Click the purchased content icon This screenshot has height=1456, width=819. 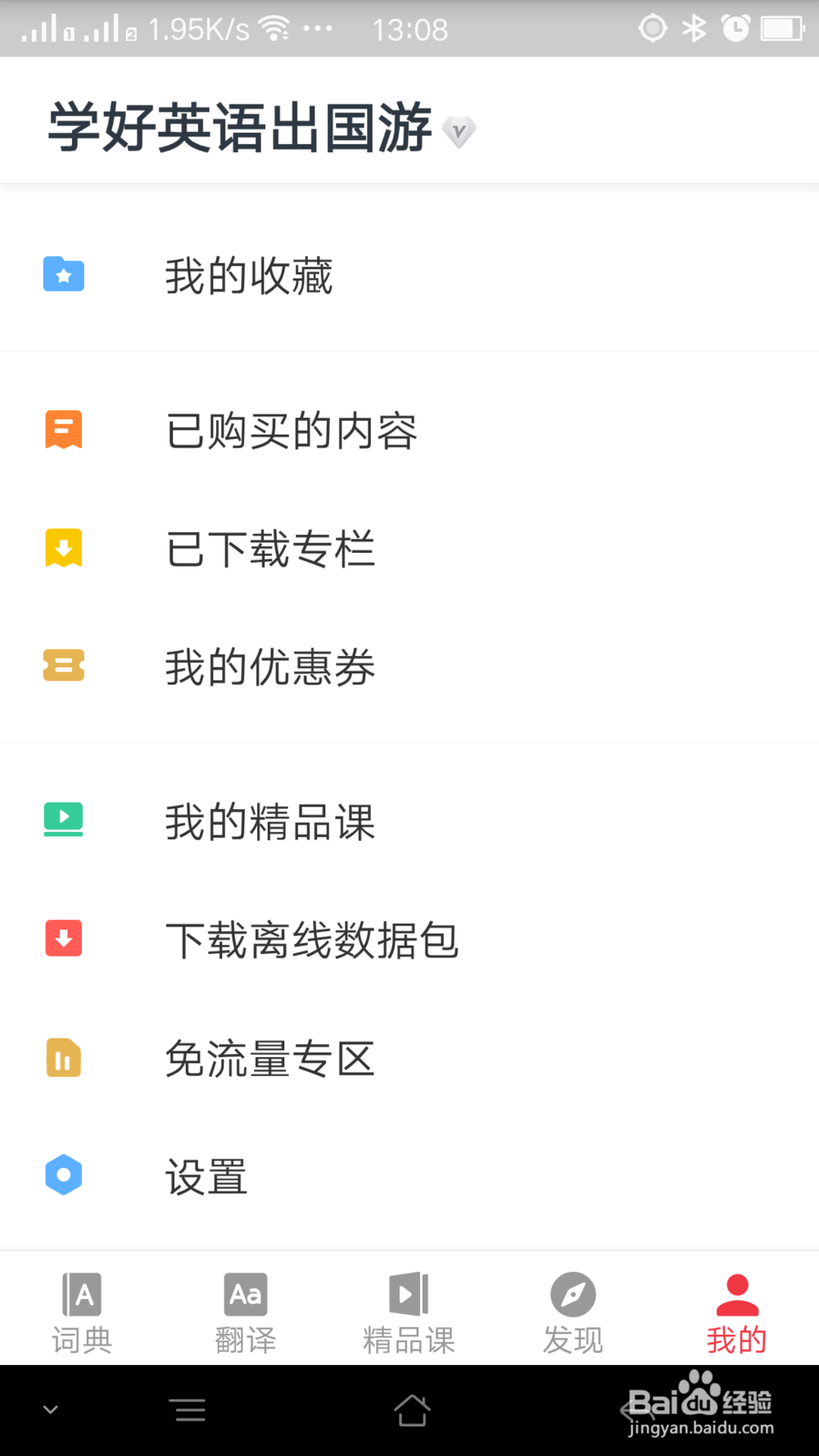(64, 428)
